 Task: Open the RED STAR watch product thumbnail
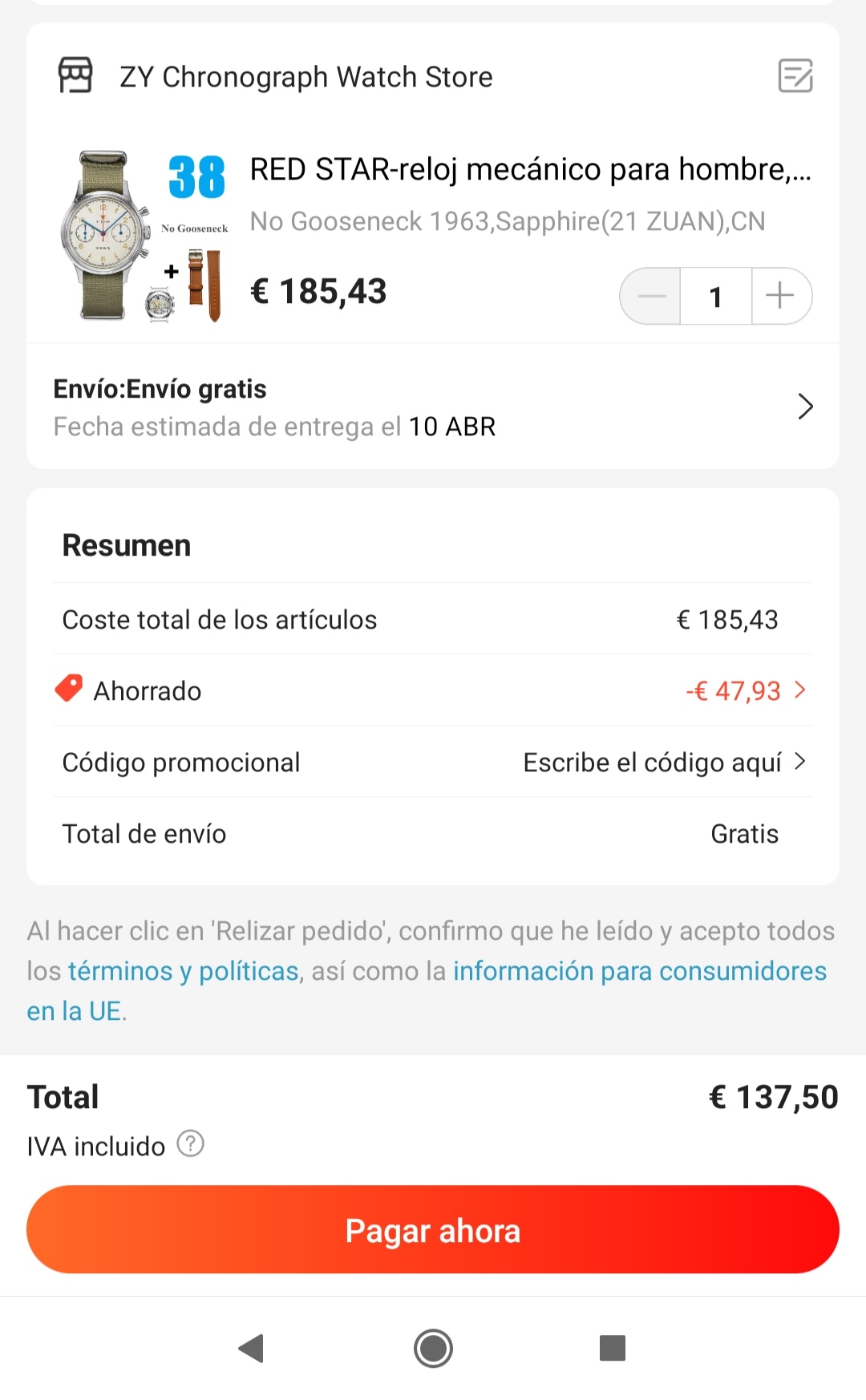[x=144, y=237]
